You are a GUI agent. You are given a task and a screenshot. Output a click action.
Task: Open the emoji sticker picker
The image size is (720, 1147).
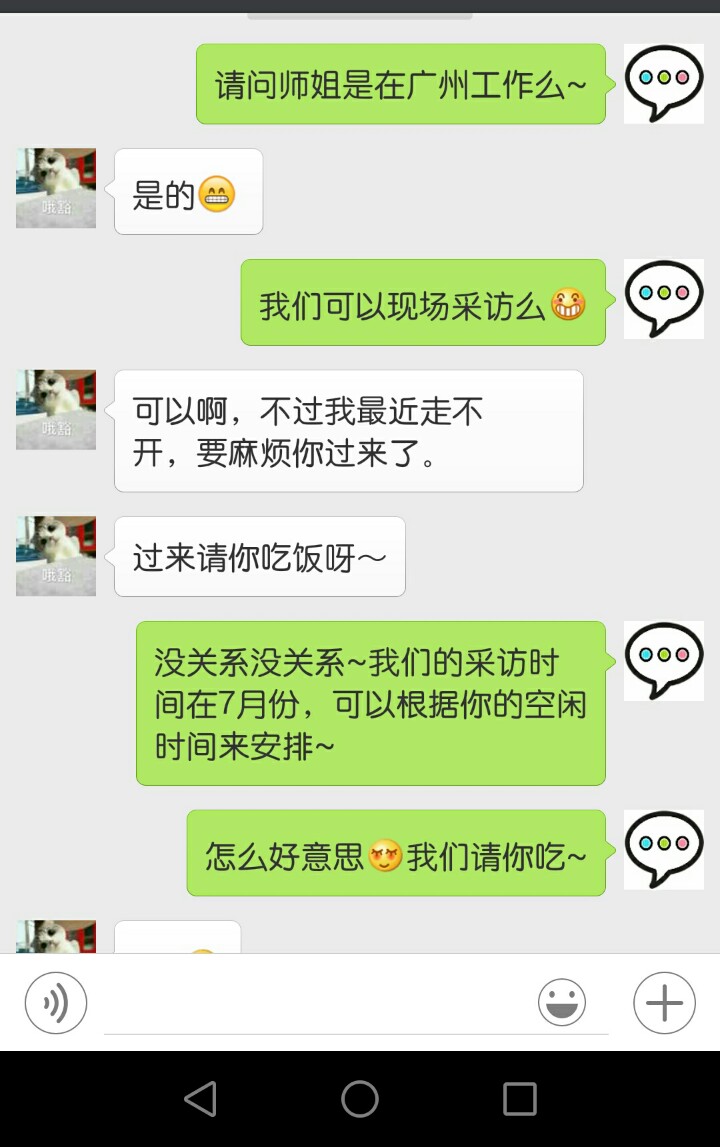click(562, 1003)
